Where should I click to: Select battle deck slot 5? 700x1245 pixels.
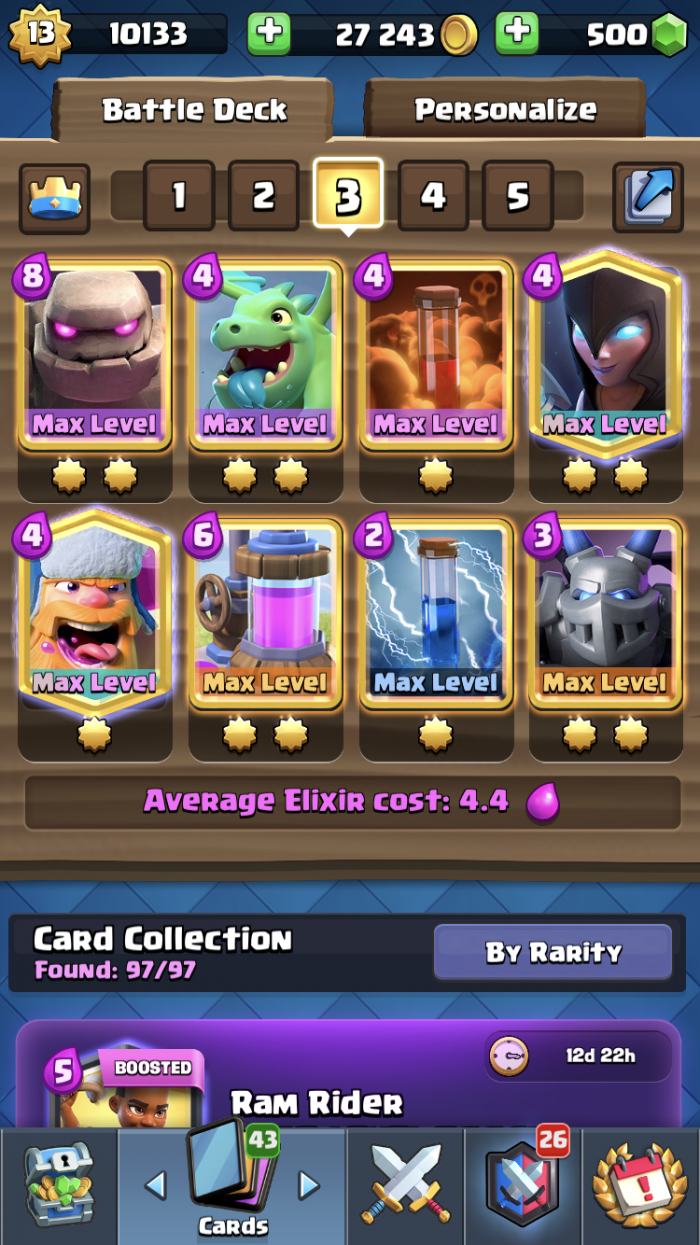coord(517,195)
